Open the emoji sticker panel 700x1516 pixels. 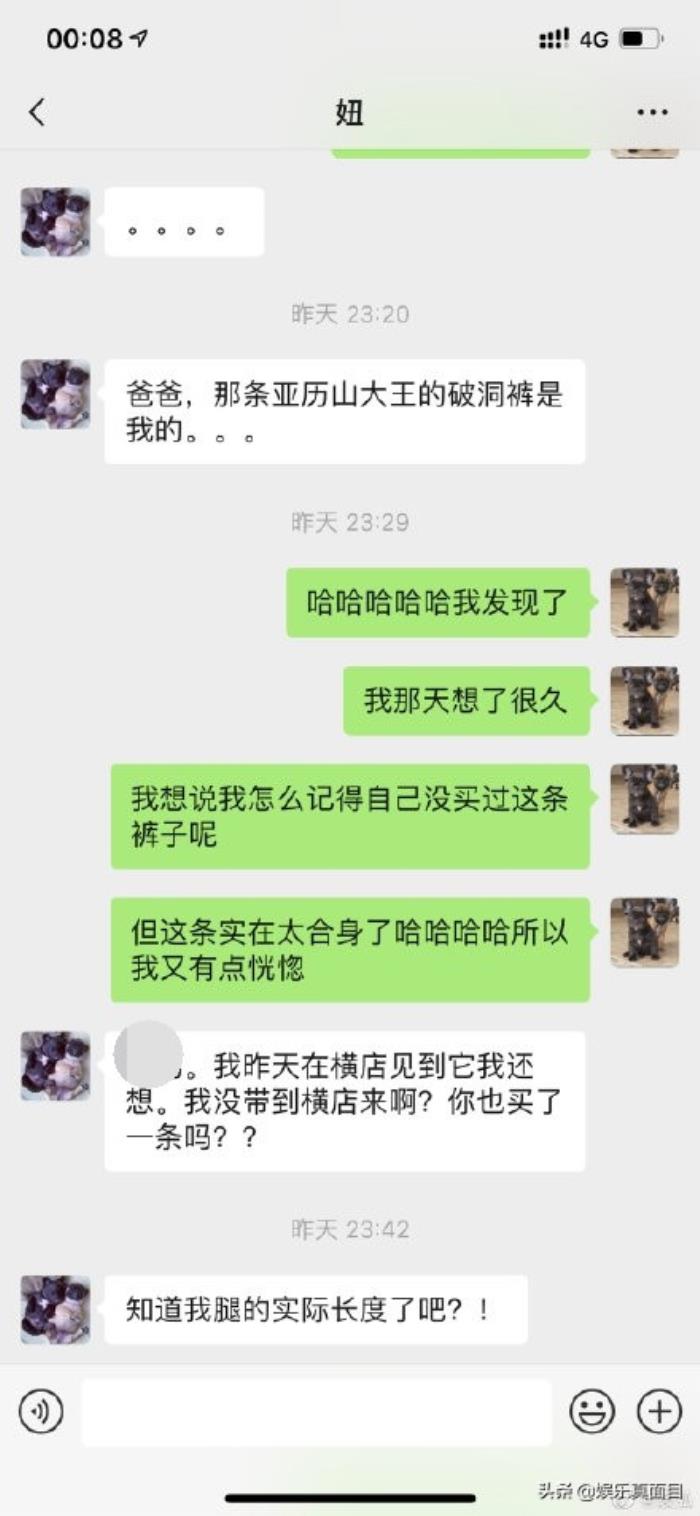click(x=592, y=1411)
